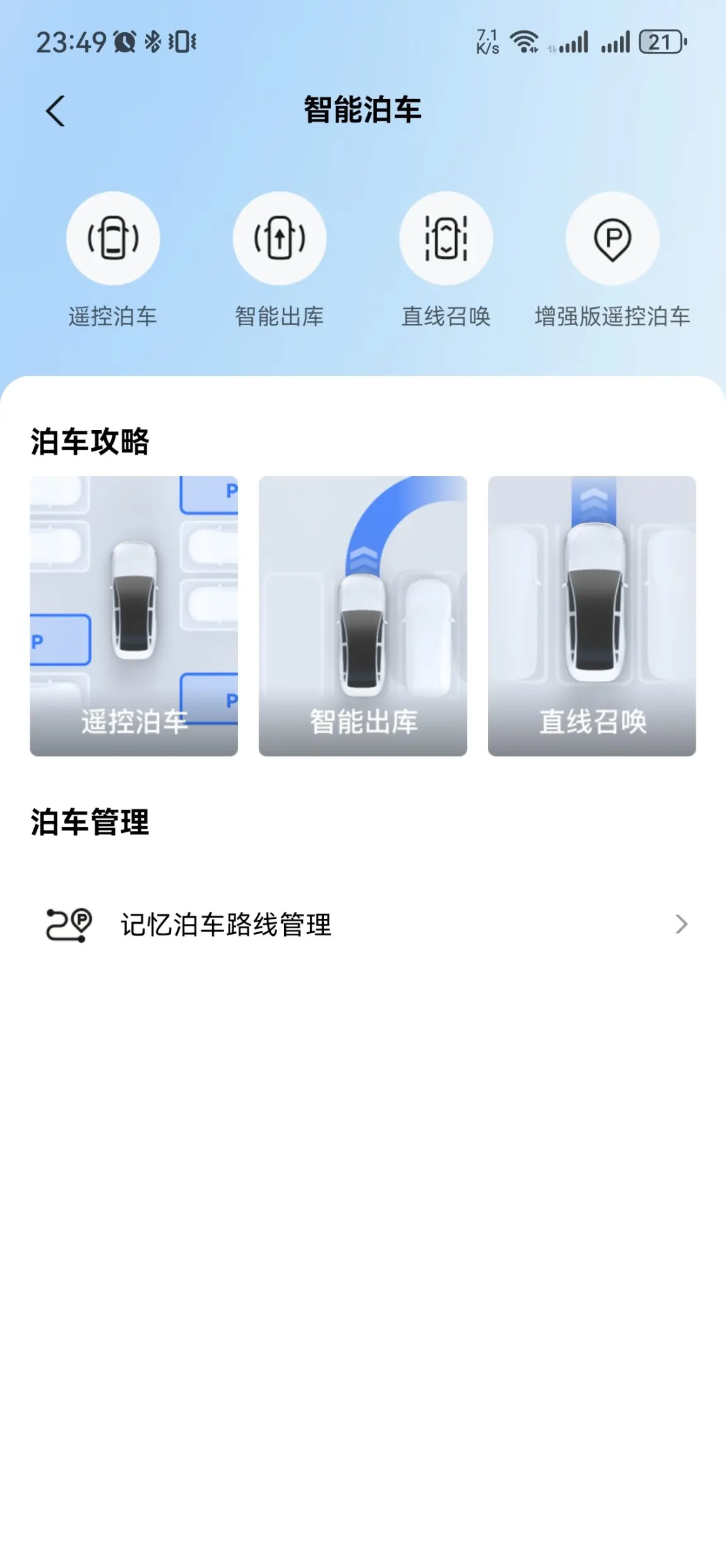Screen dimensions: 726x1568
Task: Go back from 智能泊车 page
Action: point(56,111)
